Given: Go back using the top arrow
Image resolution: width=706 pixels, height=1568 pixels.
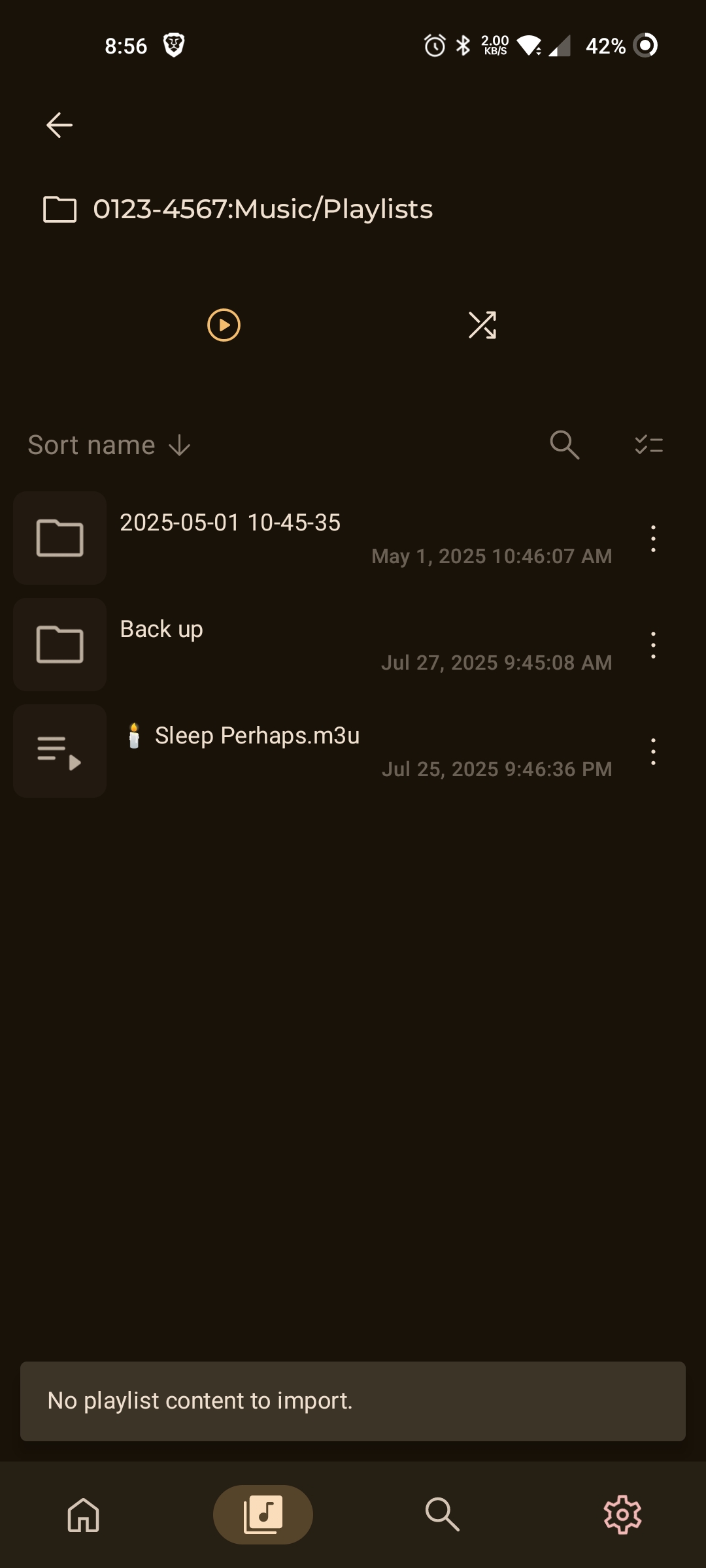Looking at the screenshot, I should point(59,125).
